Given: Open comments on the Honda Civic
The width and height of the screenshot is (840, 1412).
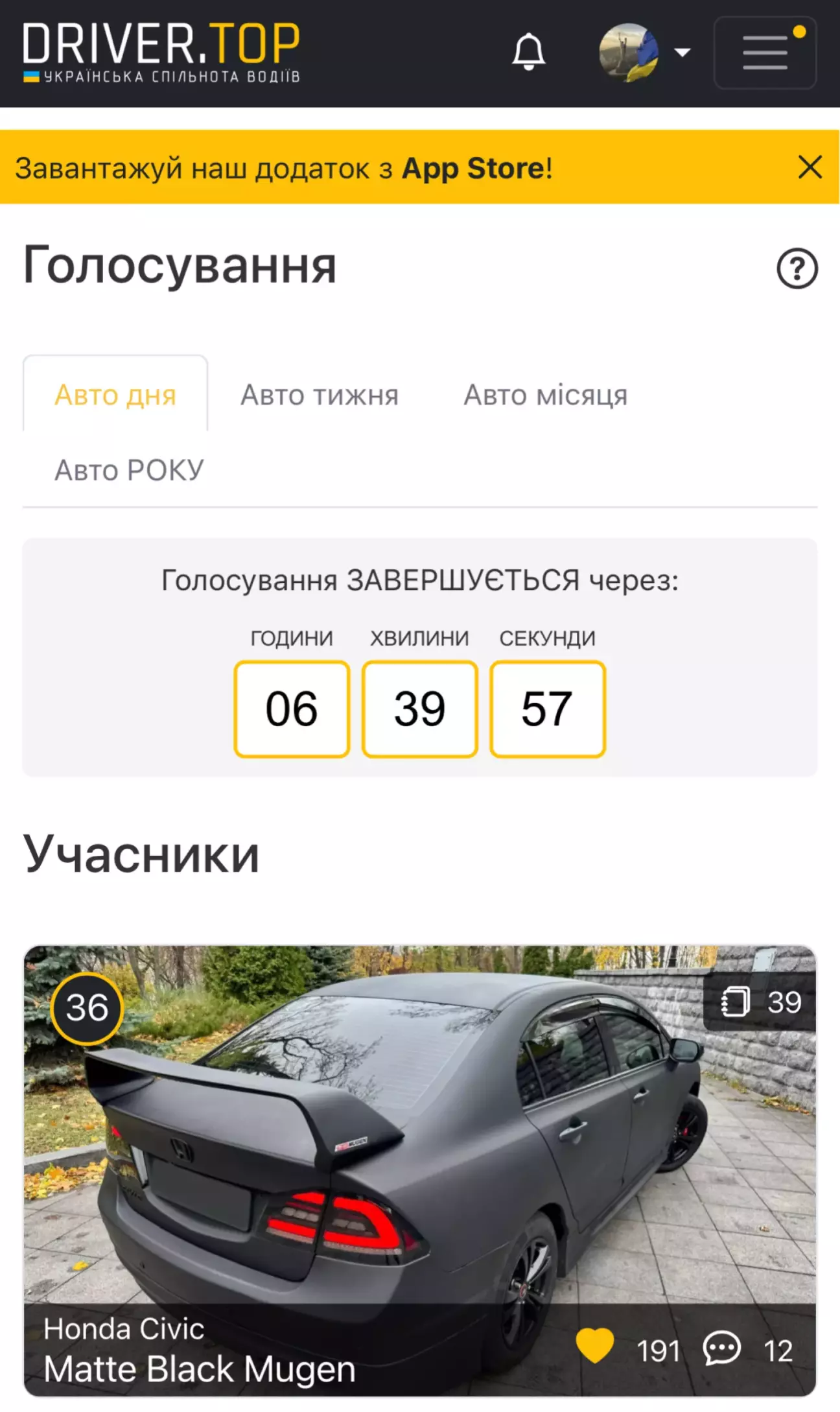Looking at the screenshot, I should [x=722, y=1348].
